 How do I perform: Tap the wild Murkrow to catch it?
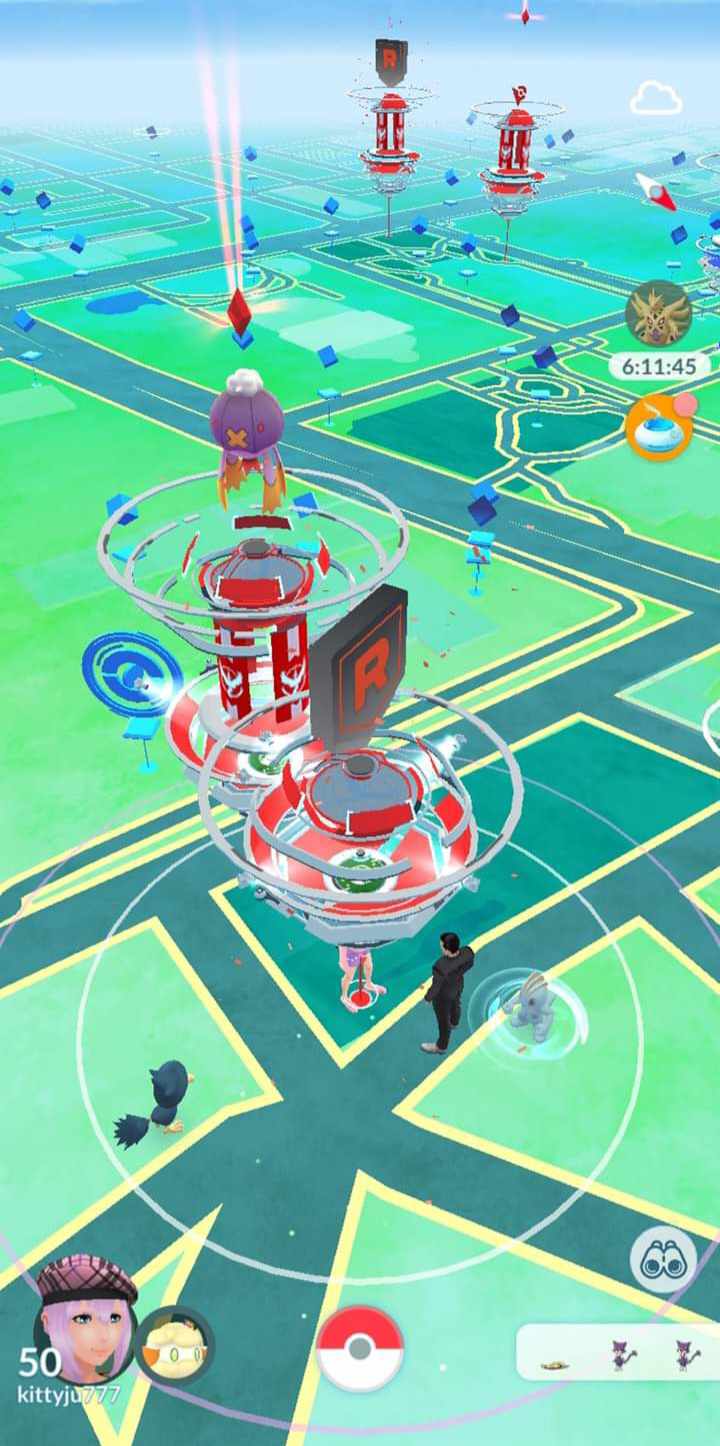point(152,1106)
